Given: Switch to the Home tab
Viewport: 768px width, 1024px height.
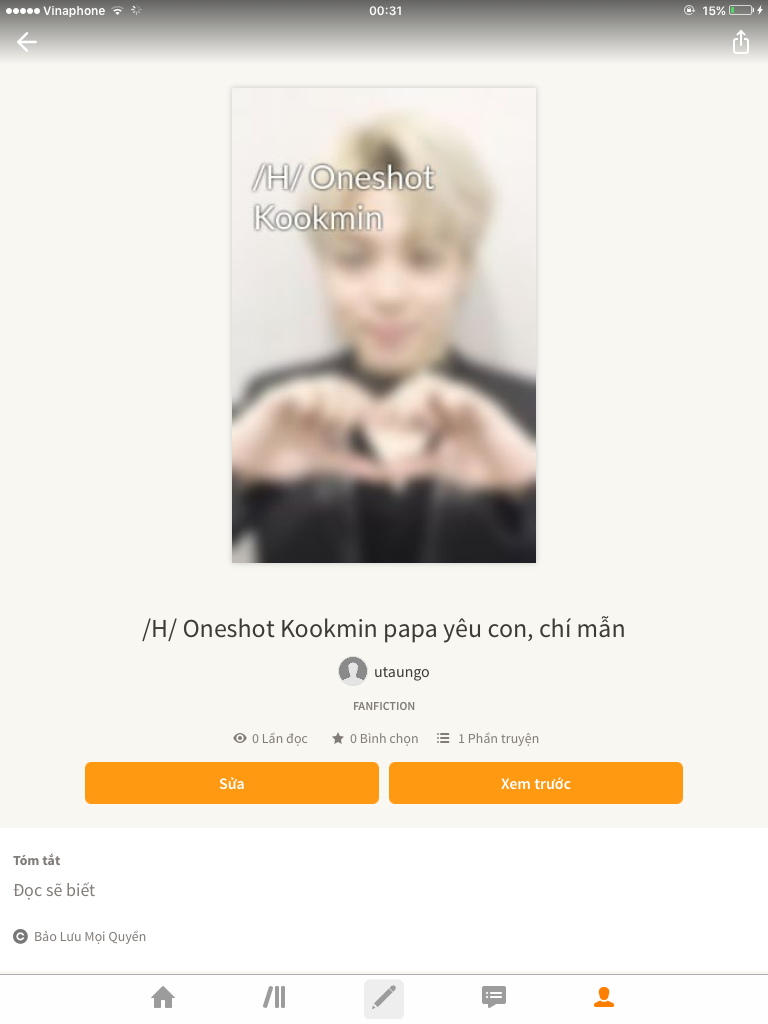Looking at the screenshot, I should (x=163, y=997).
